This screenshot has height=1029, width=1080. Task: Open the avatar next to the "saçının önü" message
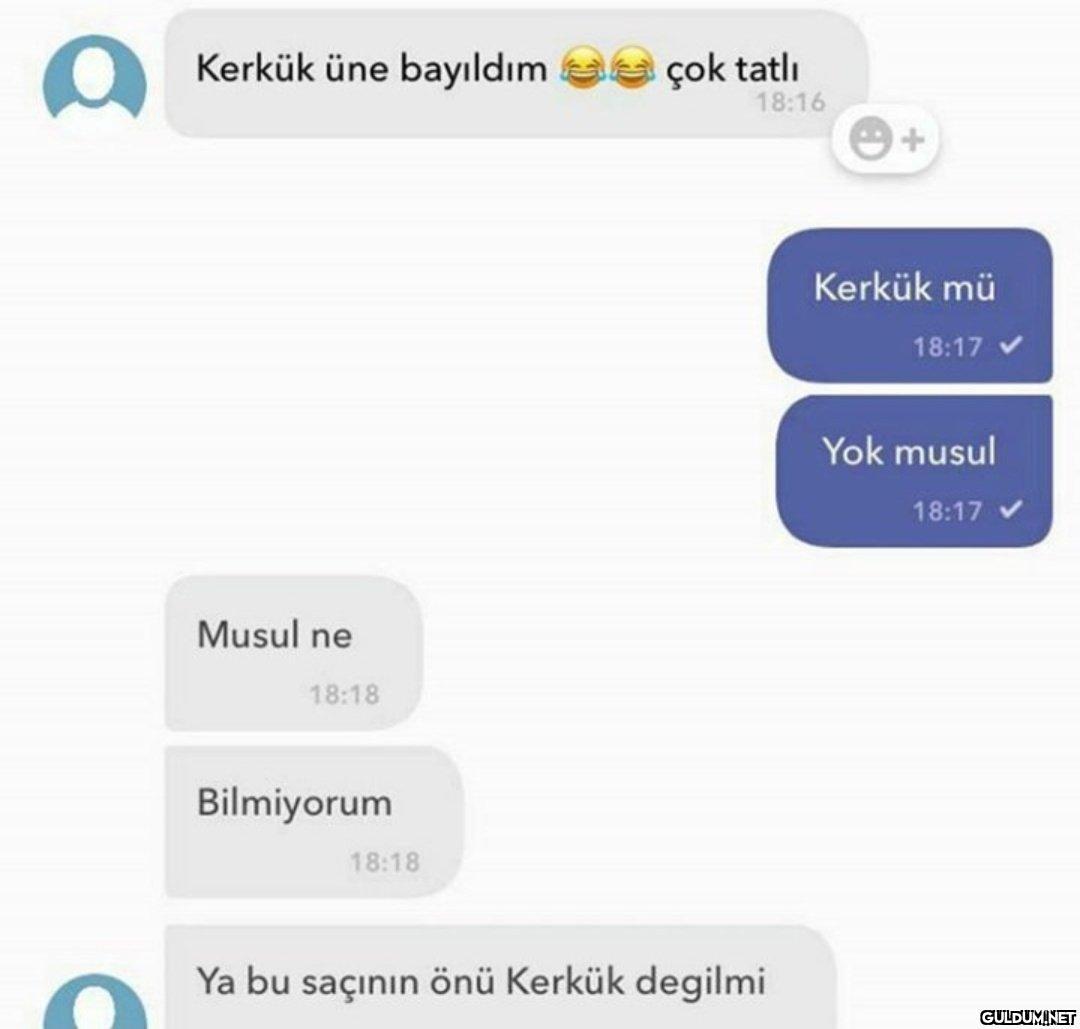[x=94, y=1003]
